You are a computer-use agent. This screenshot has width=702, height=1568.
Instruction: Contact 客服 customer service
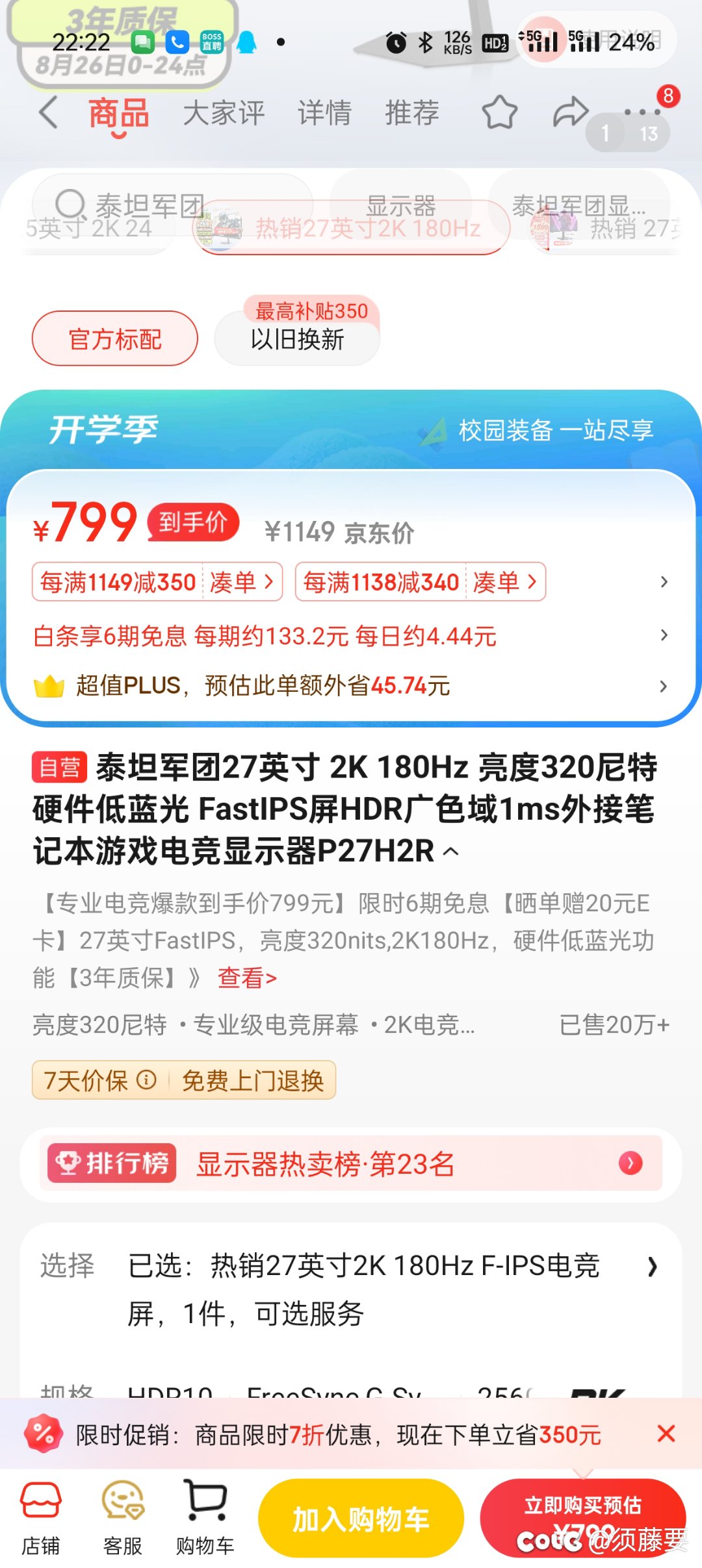[x=123, y=1519]
